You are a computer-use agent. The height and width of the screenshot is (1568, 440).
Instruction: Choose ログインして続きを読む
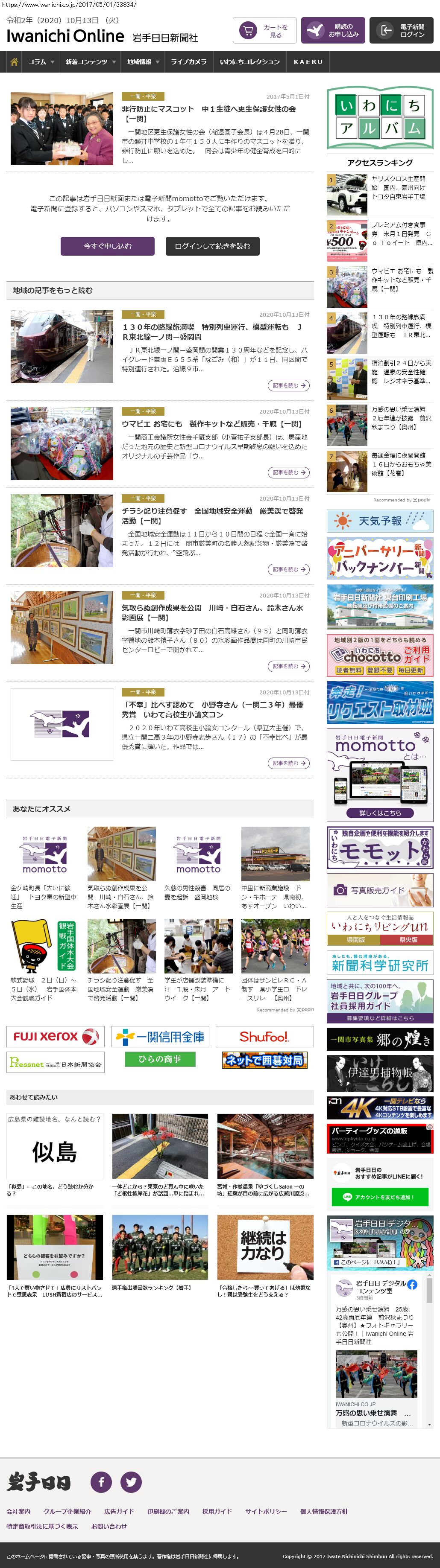(212, 247)
